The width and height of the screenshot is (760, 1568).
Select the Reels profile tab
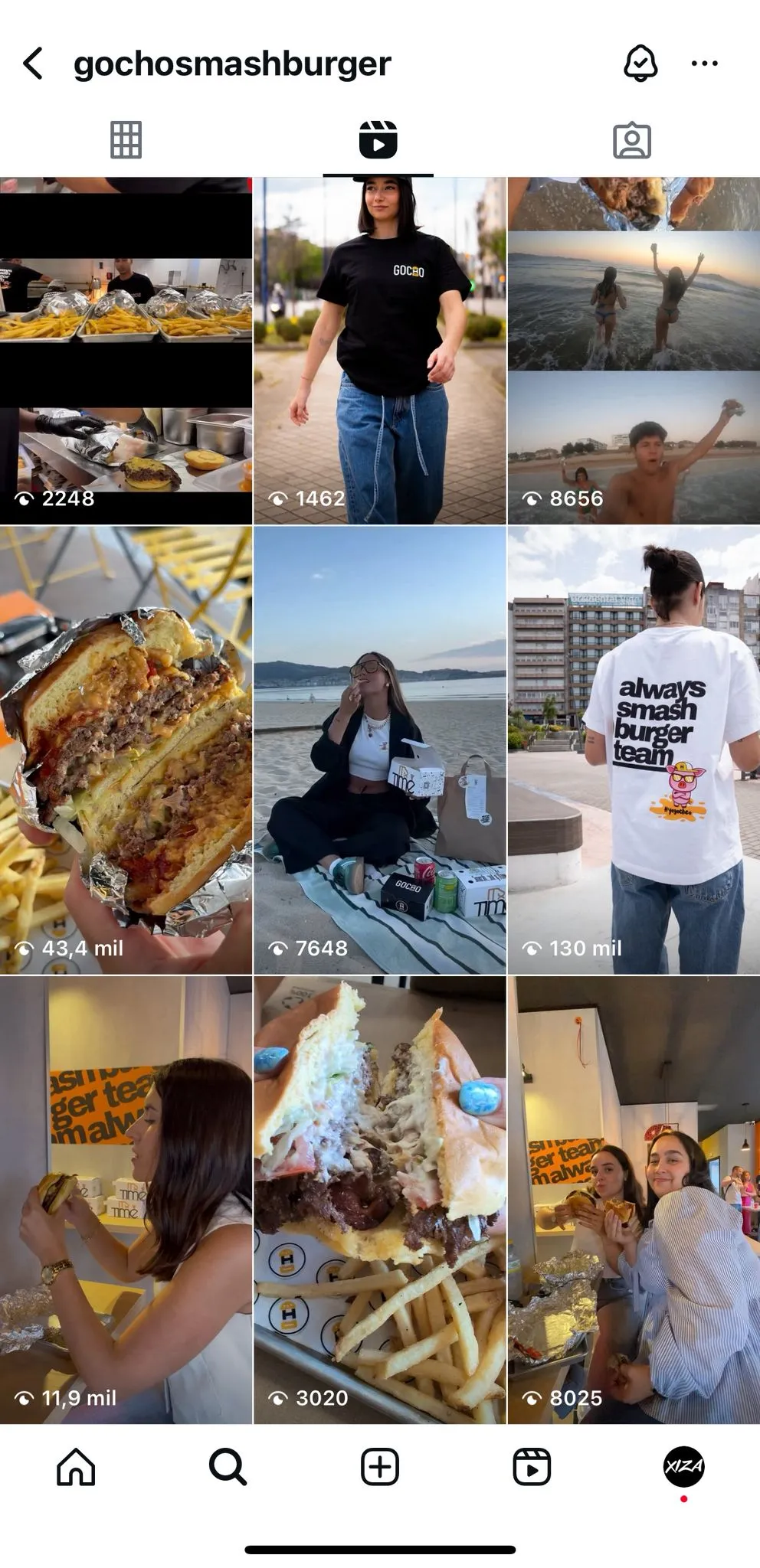click(378, 140)
